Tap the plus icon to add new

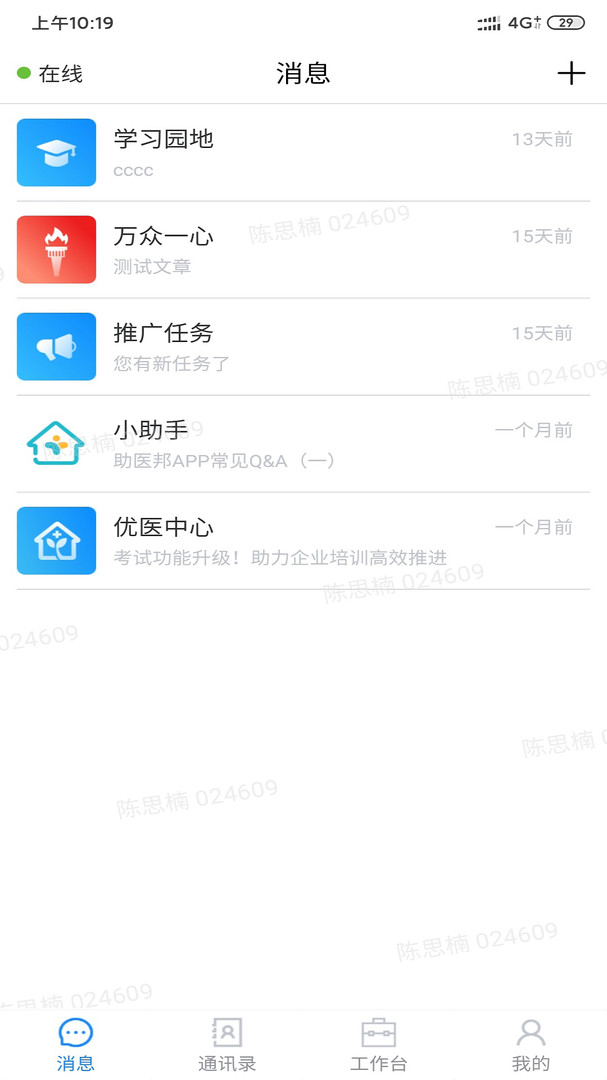coord(571,73)
